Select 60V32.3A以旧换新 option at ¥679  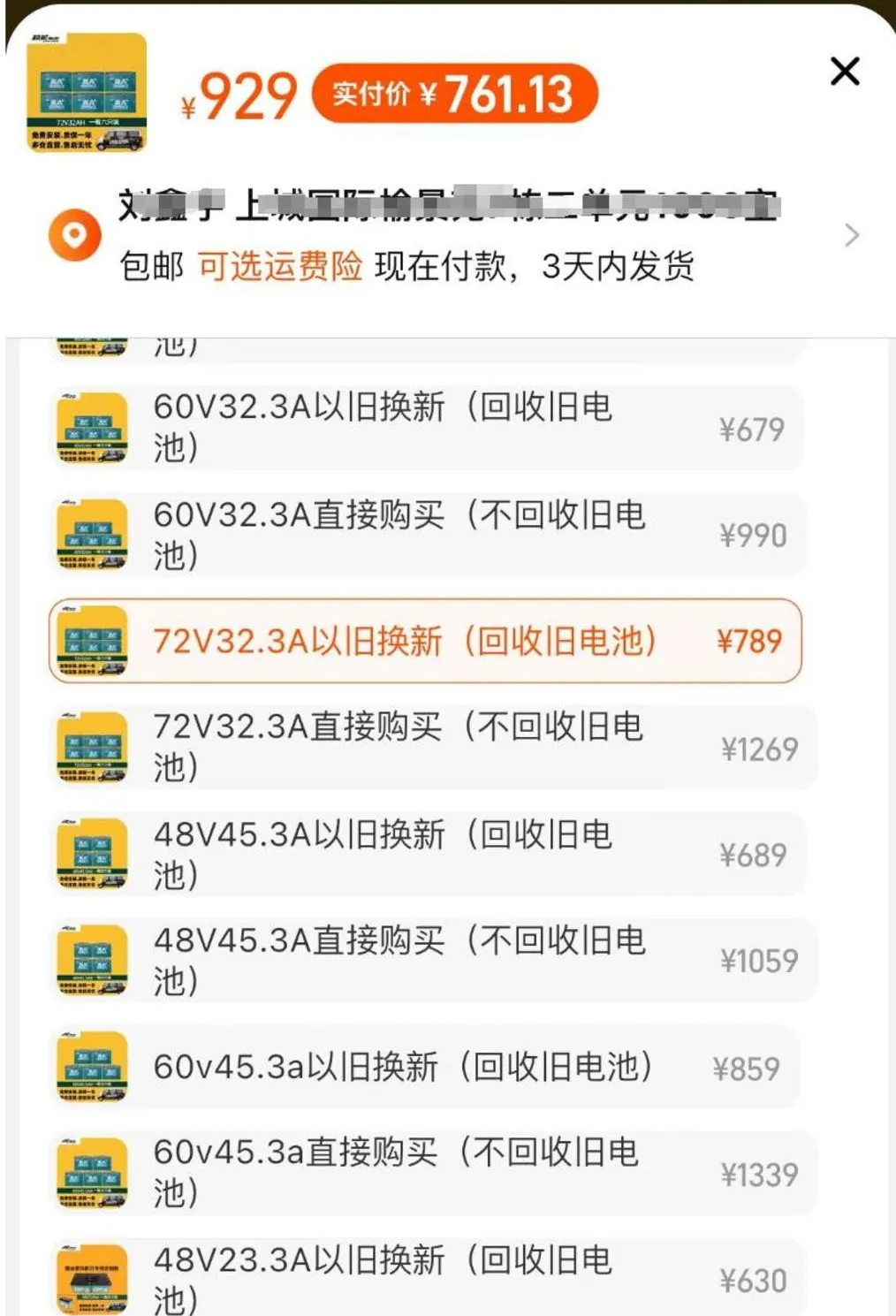[x=426, y=429]
